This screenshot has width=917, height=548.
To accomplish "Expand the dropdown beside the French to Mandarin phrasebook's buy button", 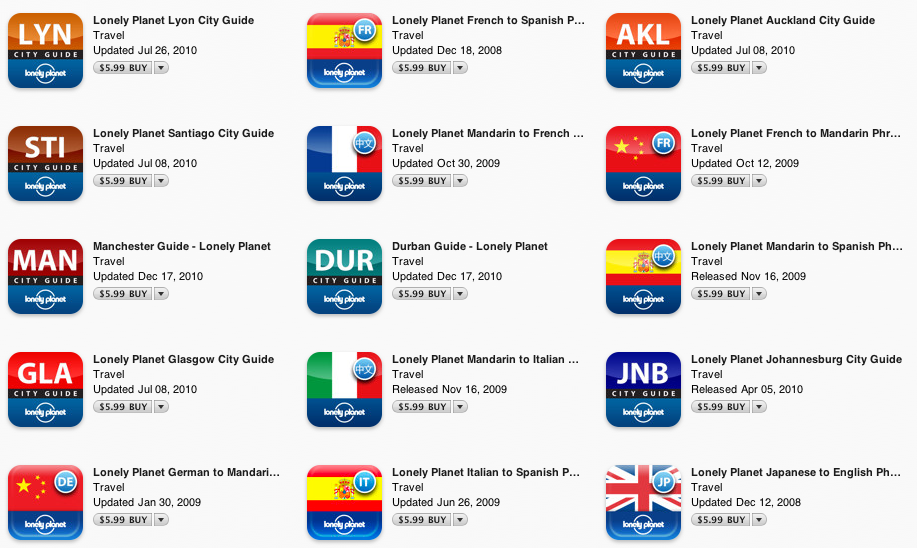I will point(760,181).
